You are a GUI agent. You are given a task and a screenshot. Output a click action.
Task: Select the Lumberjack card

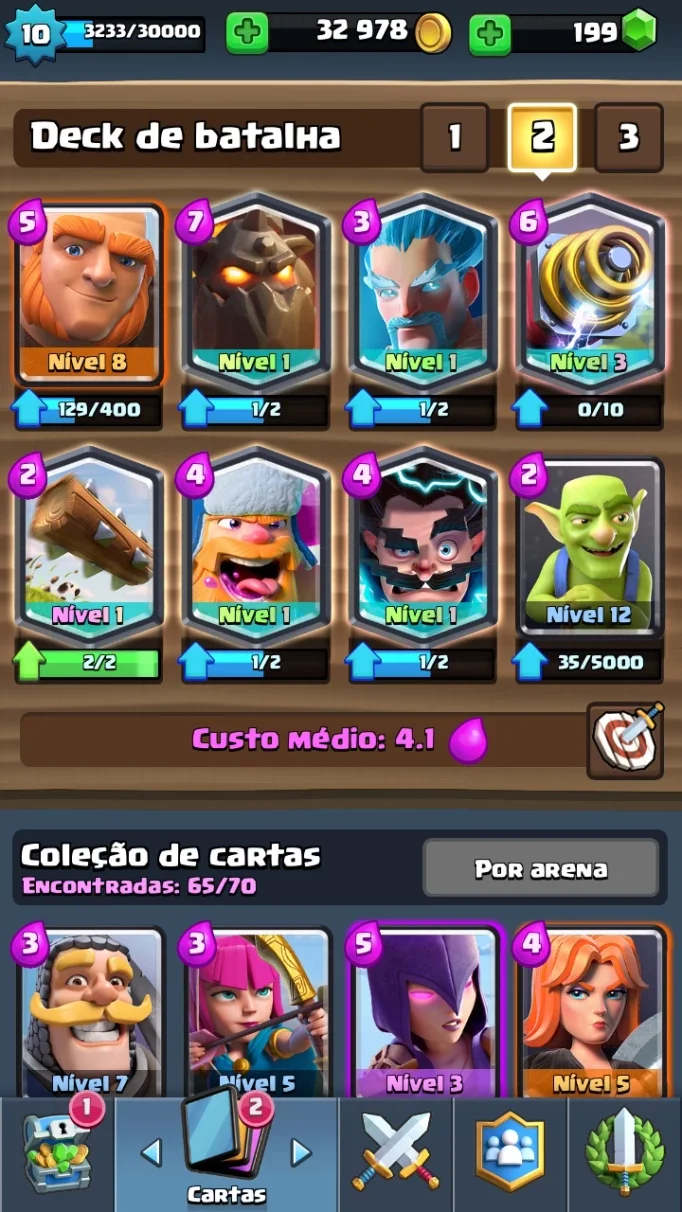256,548
